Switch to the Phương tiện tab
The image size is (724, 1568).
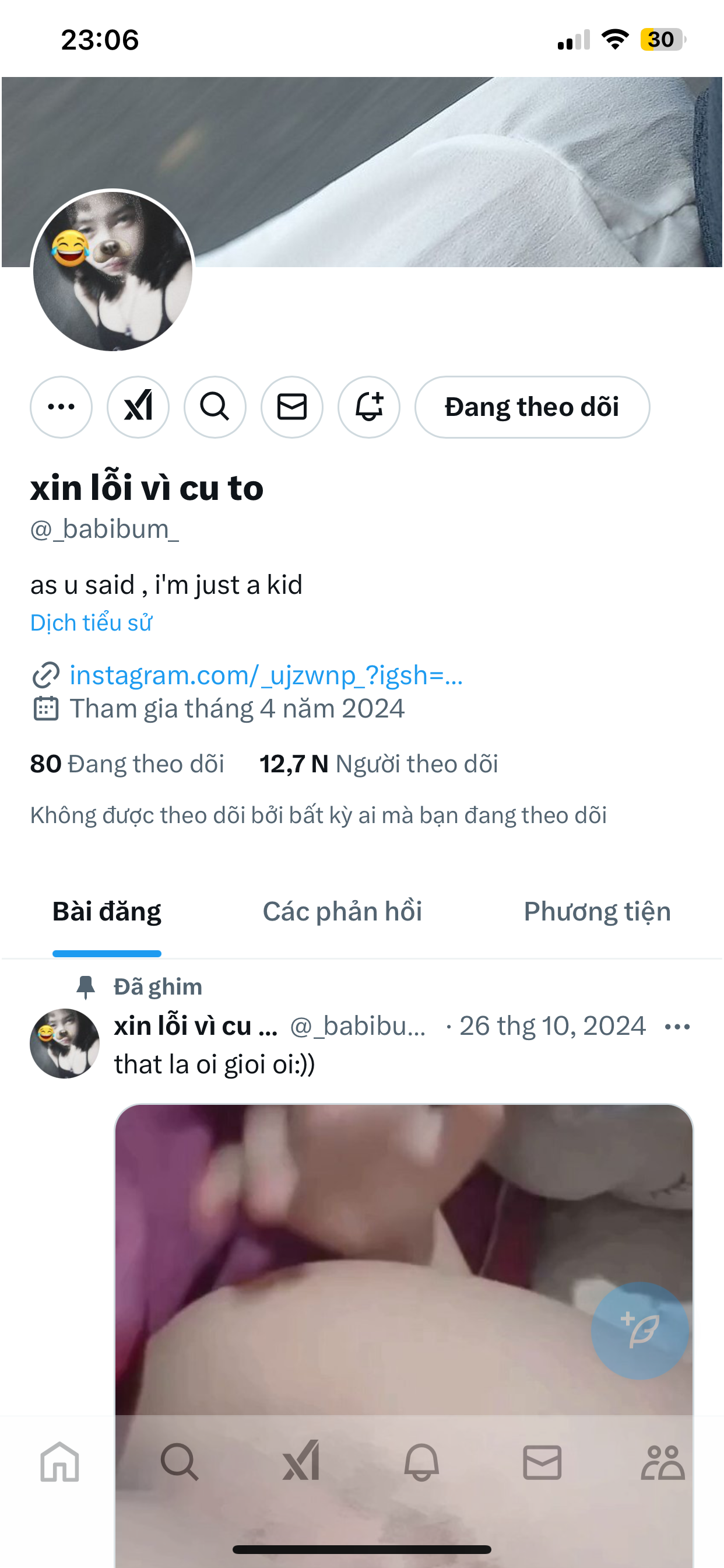(597, 911)
